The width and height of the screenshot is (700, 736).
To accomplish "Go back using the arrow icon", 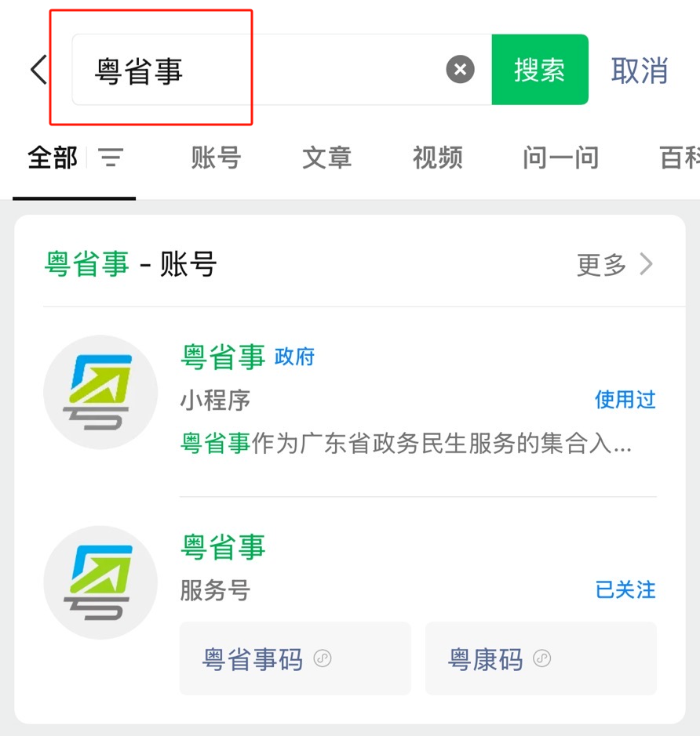I will [x=38, y=70].
